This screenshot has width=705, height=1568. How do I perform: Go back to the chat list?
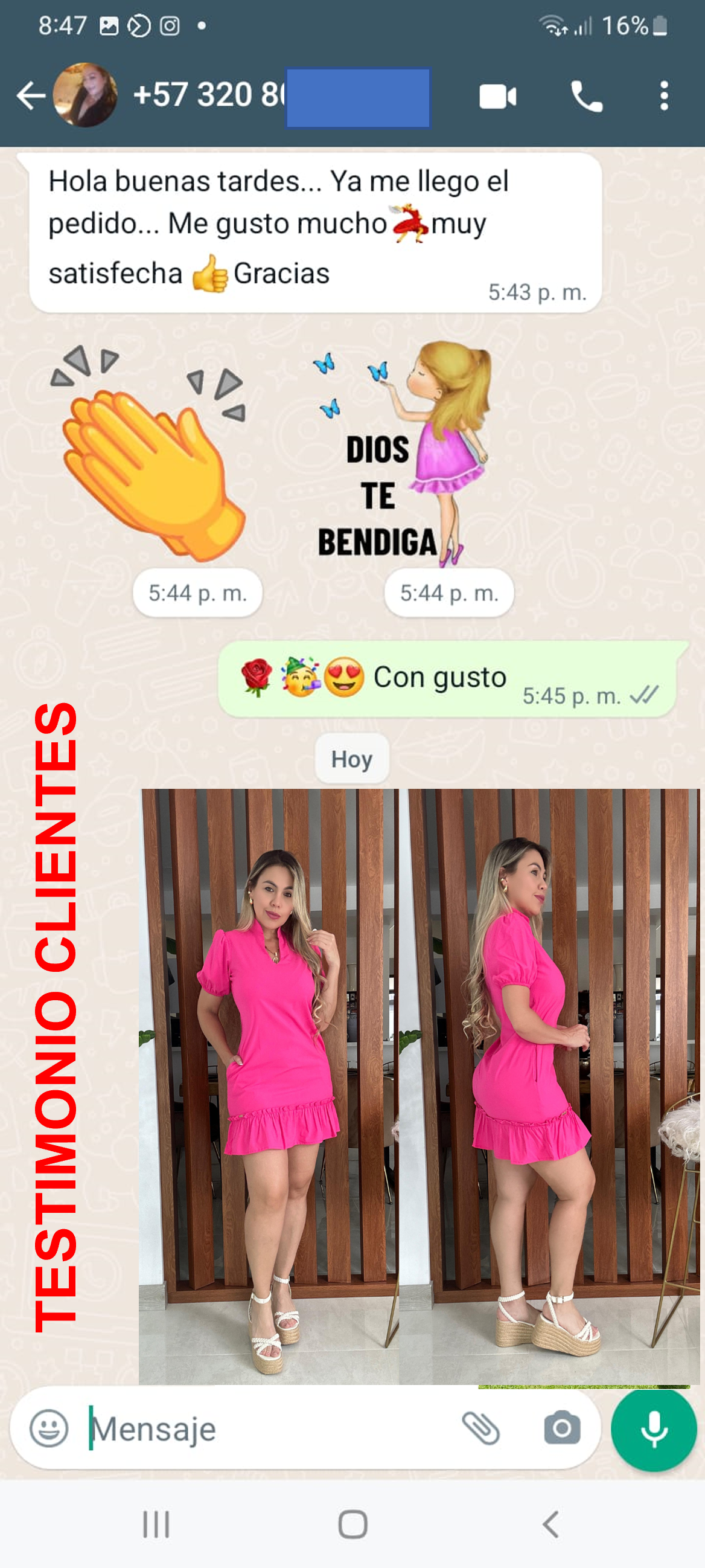click(30, 96)
